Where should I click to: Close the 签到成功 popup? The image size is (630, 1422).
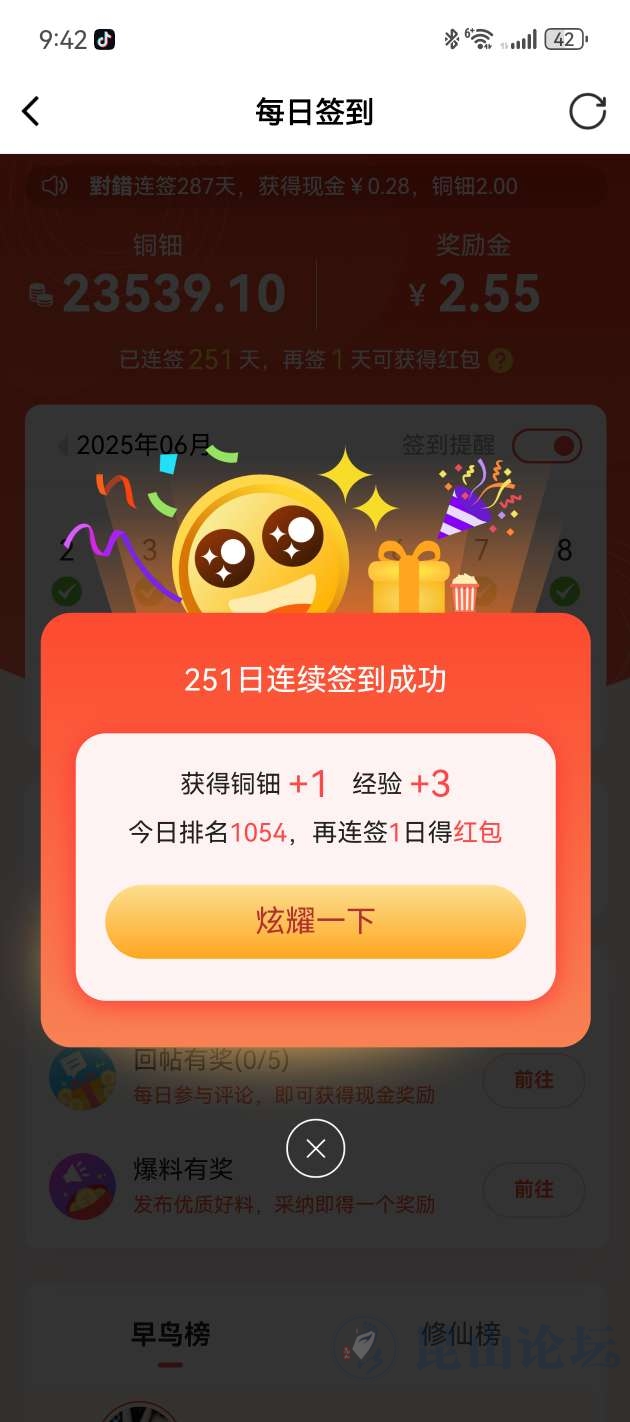(315, 1148)
